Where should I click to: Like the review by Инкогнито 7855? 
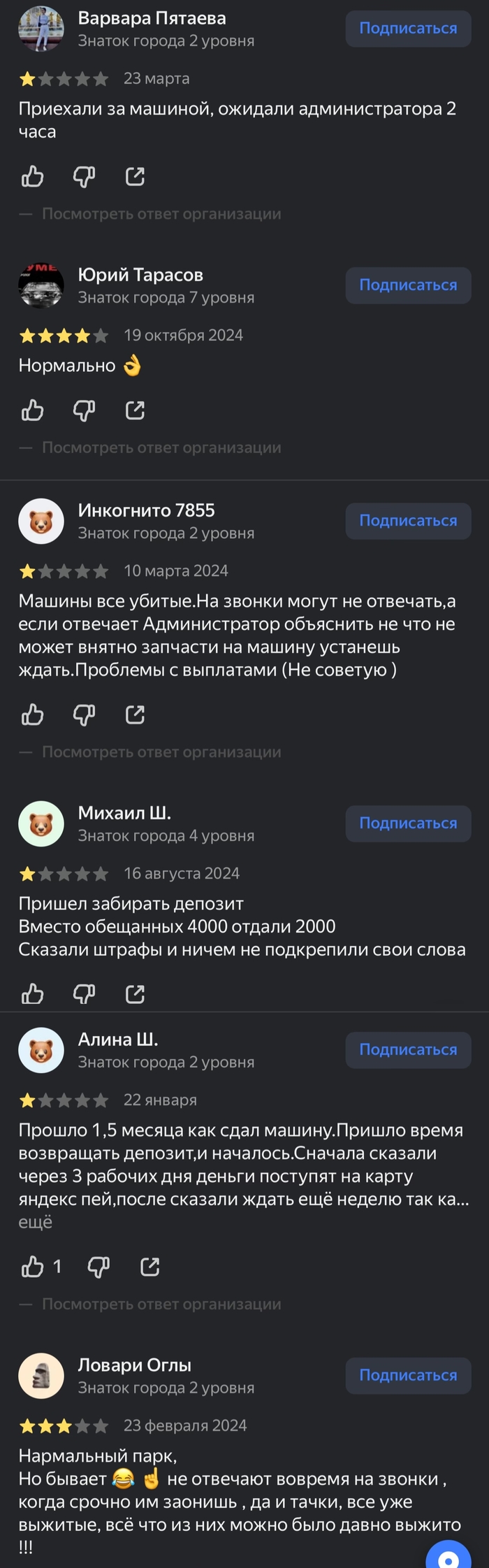(x=32, y=714)
